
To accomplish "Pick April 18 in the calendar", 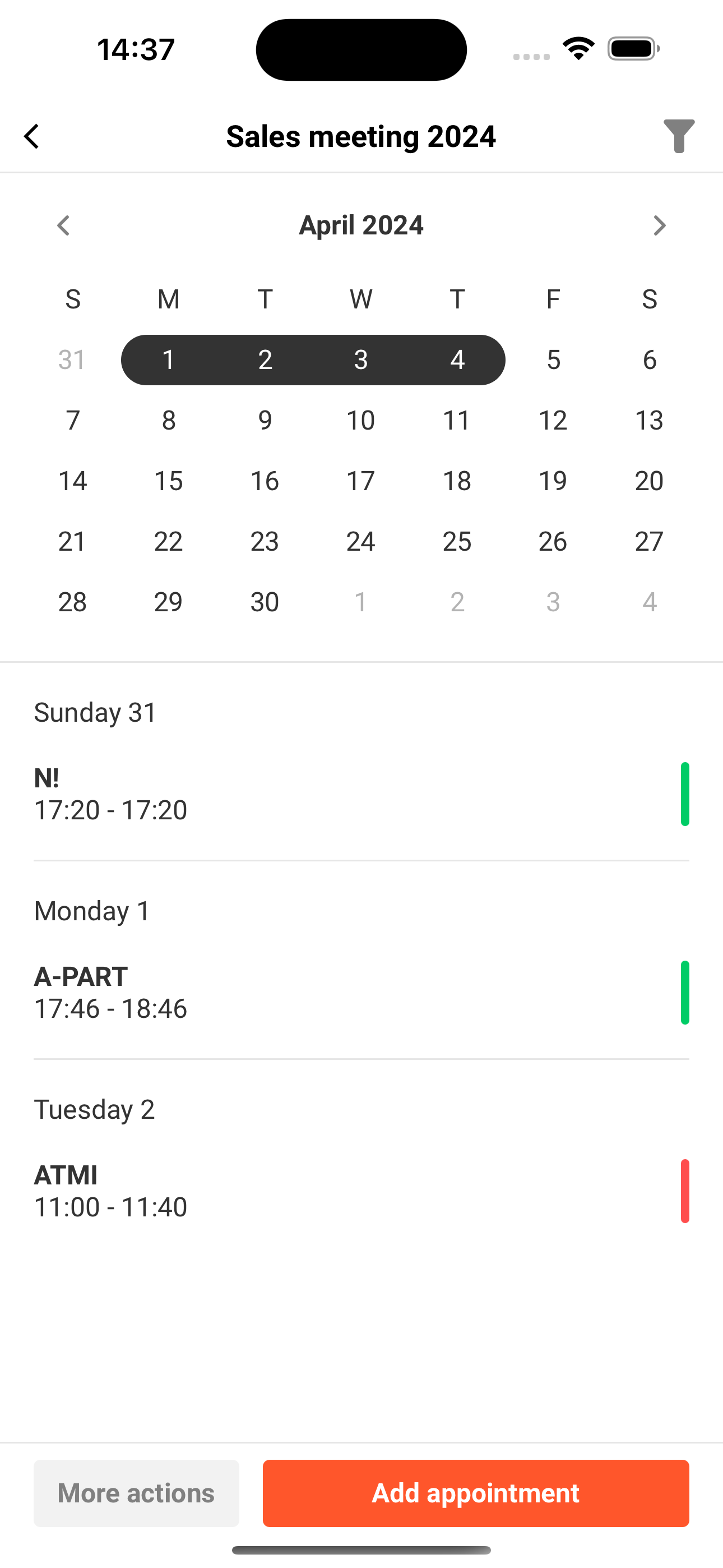I will (x=457, y=481).
